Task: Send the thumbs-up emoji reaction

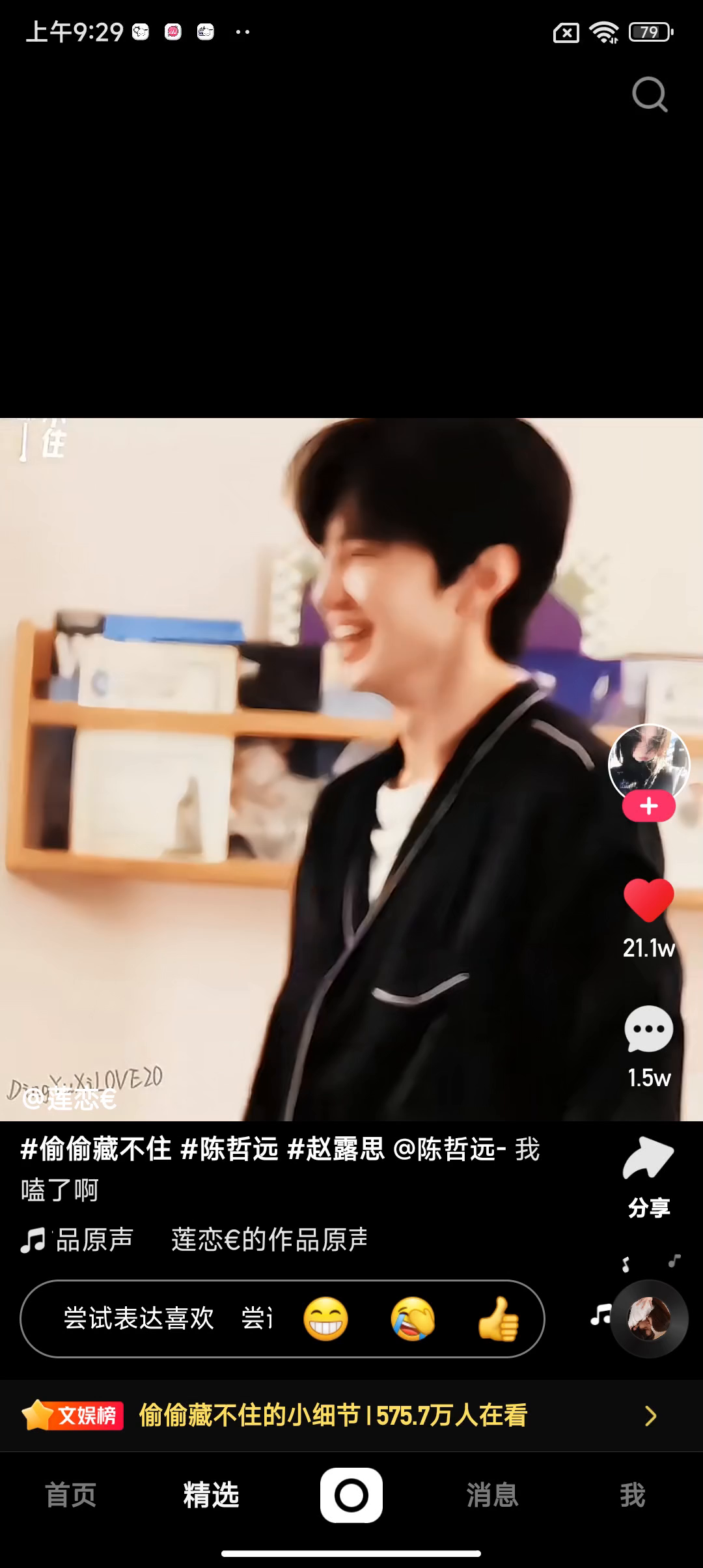Action: coord(499,1319)
